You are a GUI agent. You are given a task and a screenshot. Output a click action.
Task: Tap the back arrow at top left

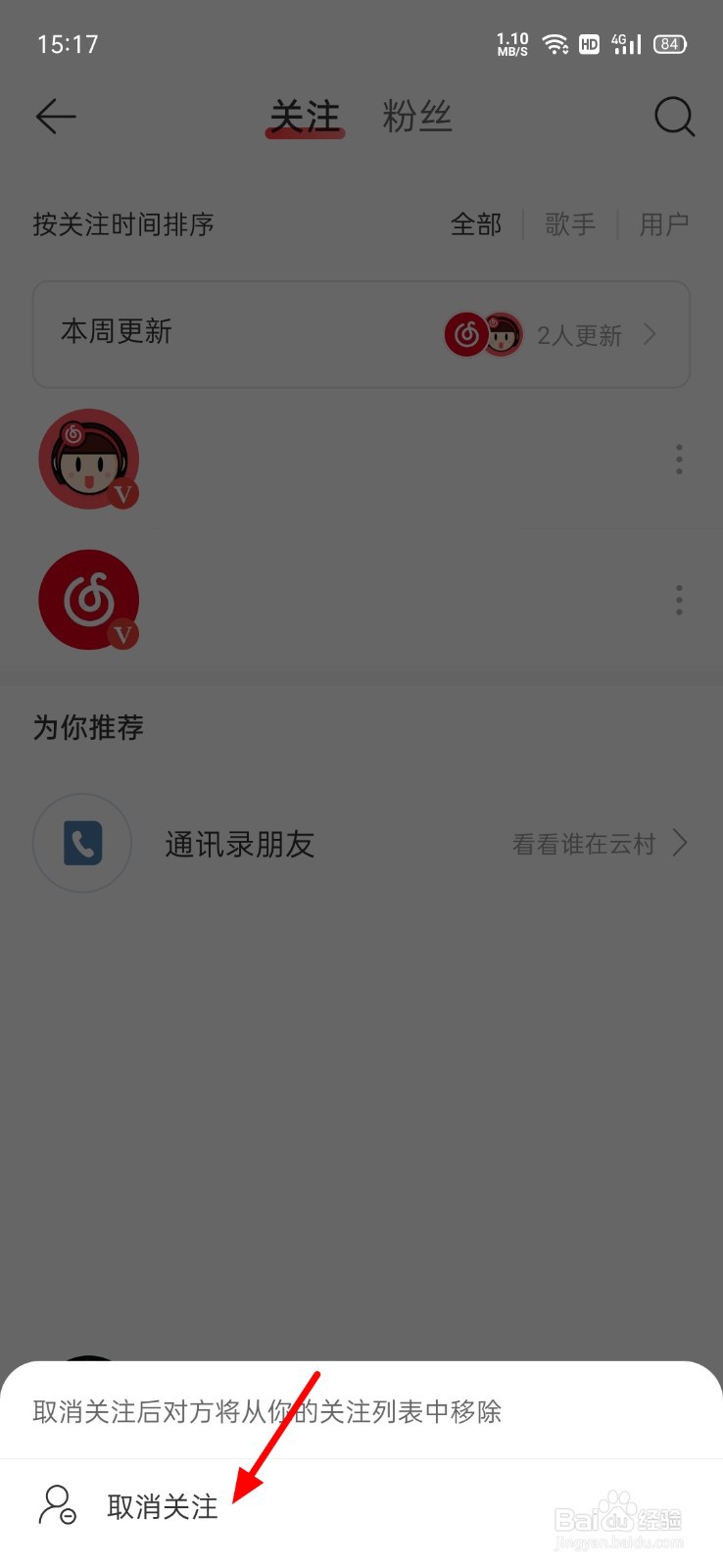coord(55,116)
